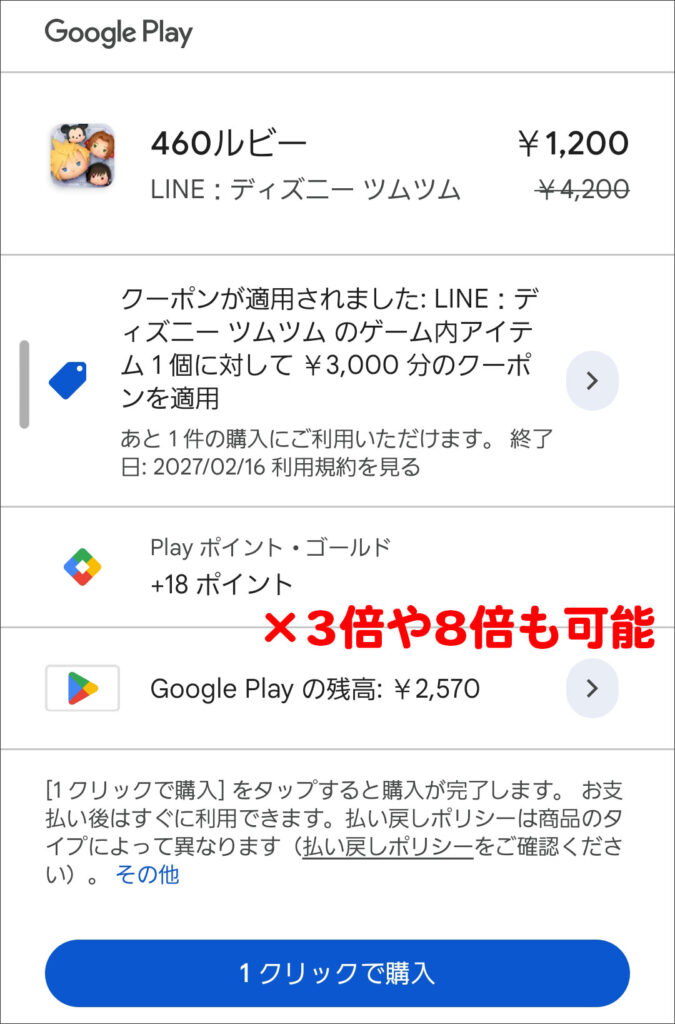Screen dimensions: 675x1024
Task: Open the 払い戻しポリシー link
Action: [x=387, y=847]
